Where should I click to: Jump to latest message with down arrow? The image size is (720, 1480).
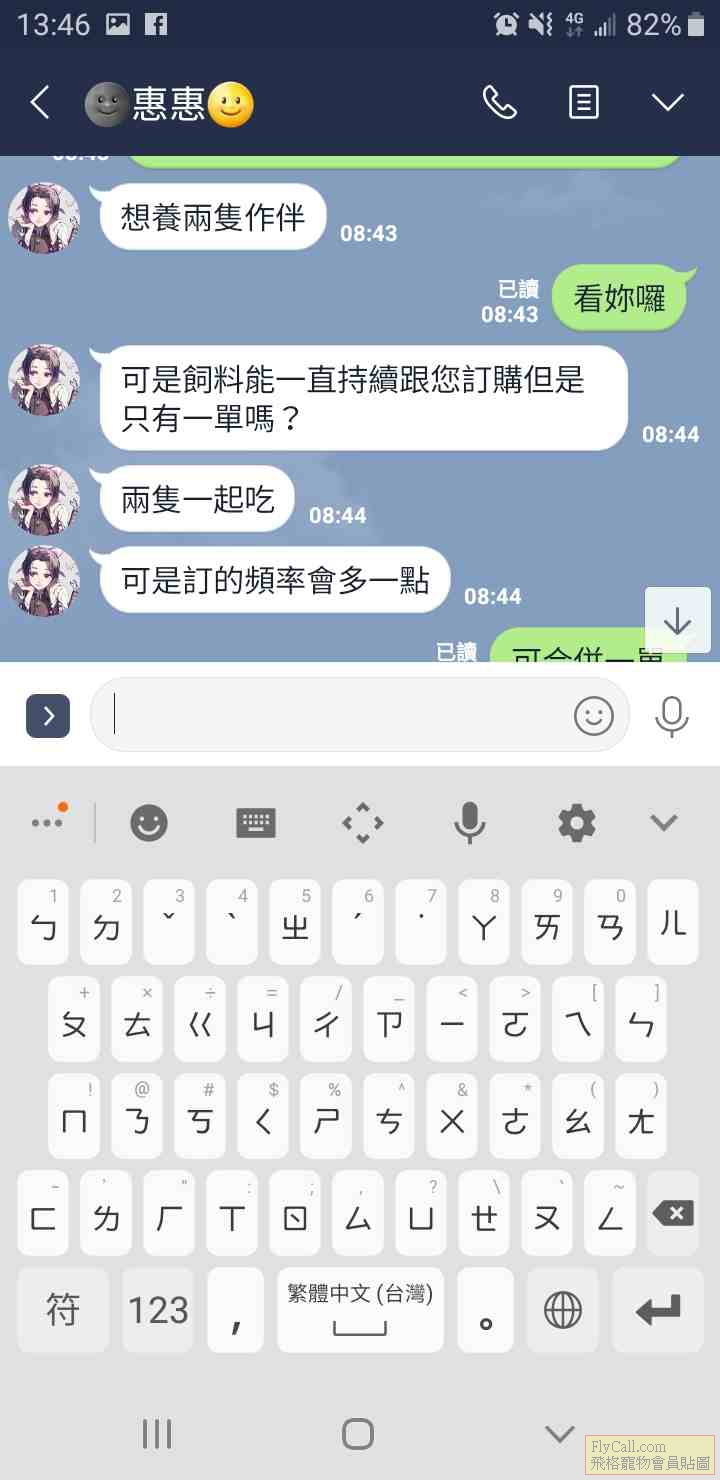coord(677,621)
